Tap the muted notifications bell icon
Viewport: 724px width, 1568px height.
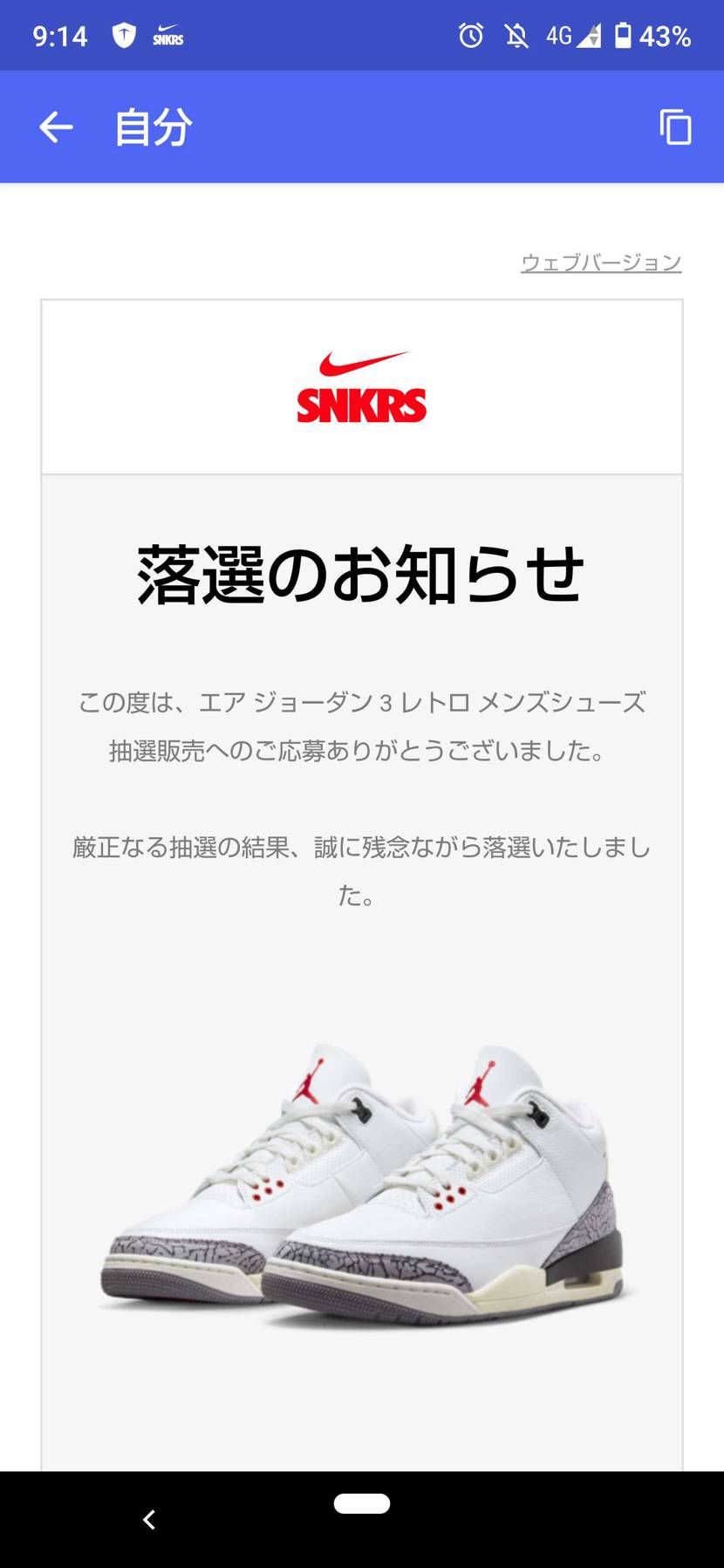pos(516,35)
